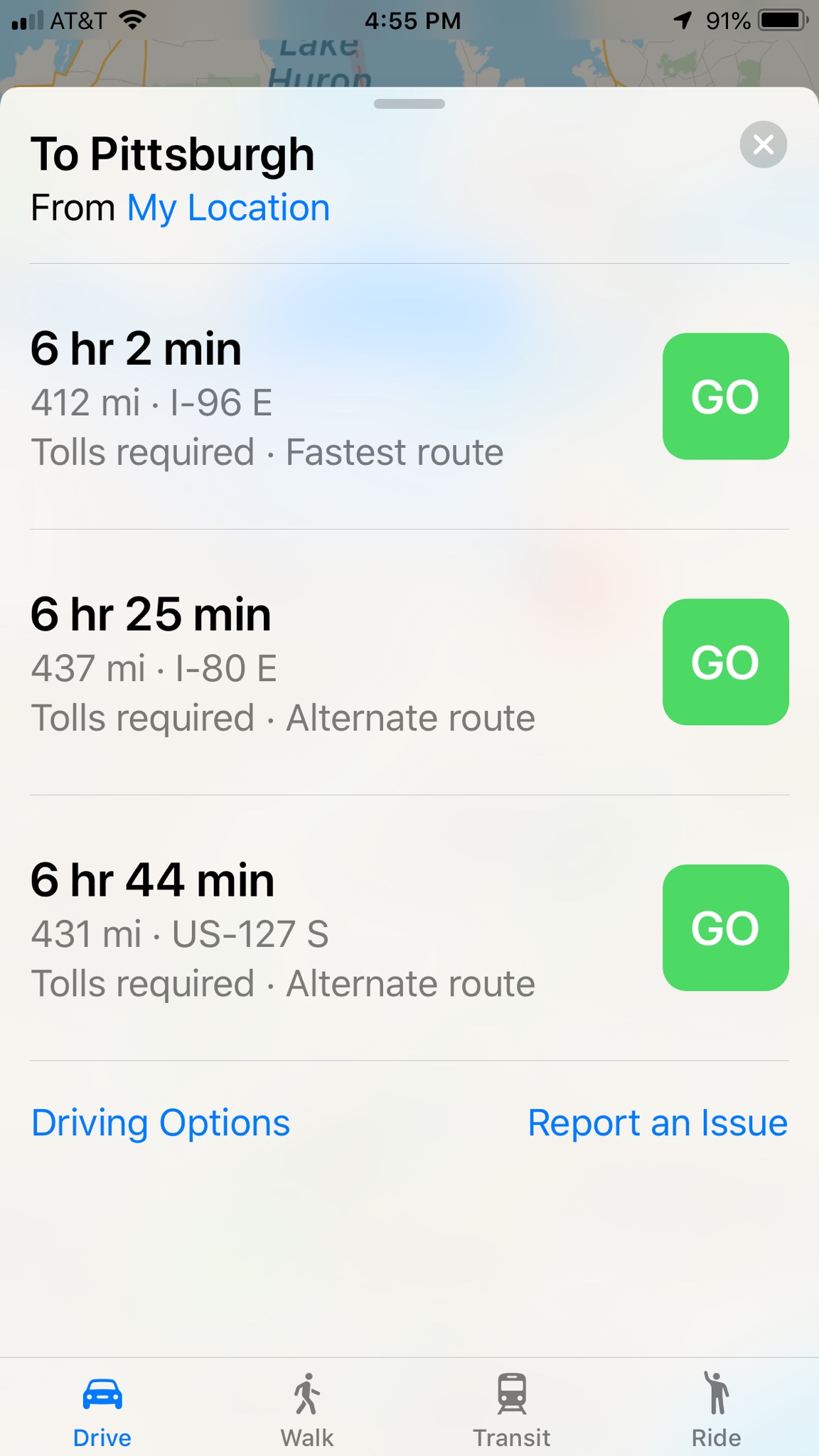
Task: Start the 6 hr 44 min US-127 S route
Action: click(x=725, y=928)
